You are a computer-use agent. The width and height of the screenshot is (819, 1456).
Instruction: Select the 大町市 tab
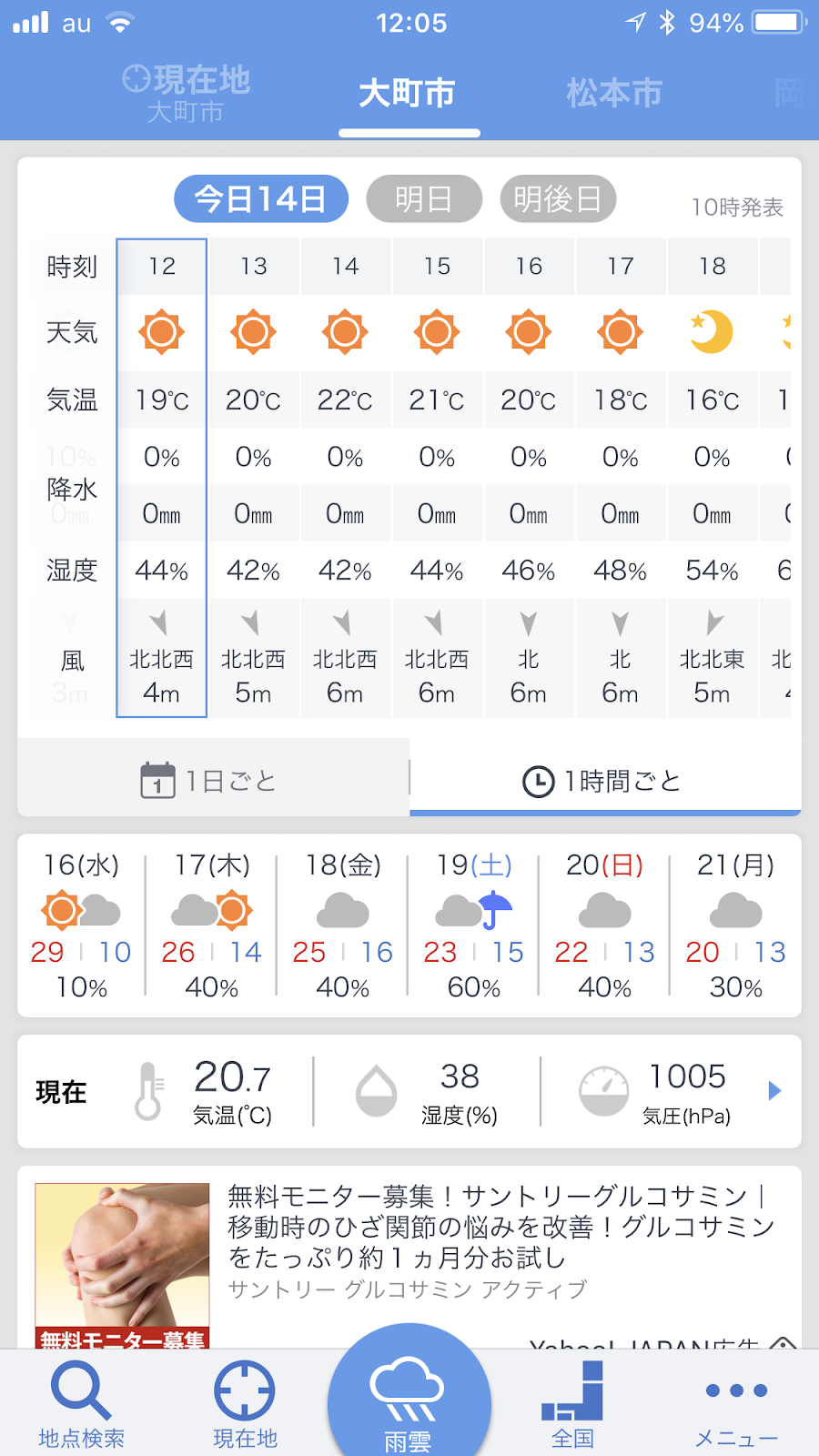pos(408,93)
